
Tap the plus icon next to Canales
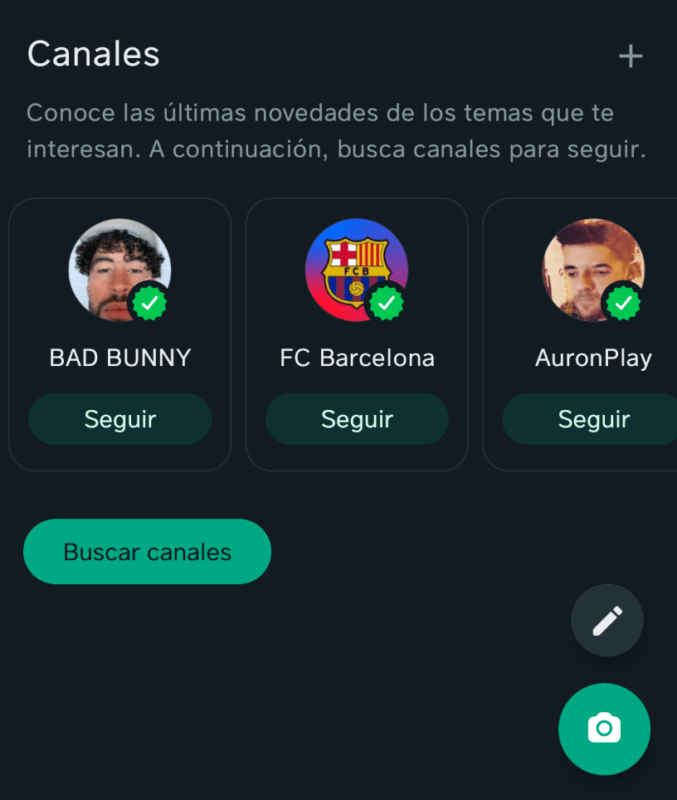click(630, 56)
